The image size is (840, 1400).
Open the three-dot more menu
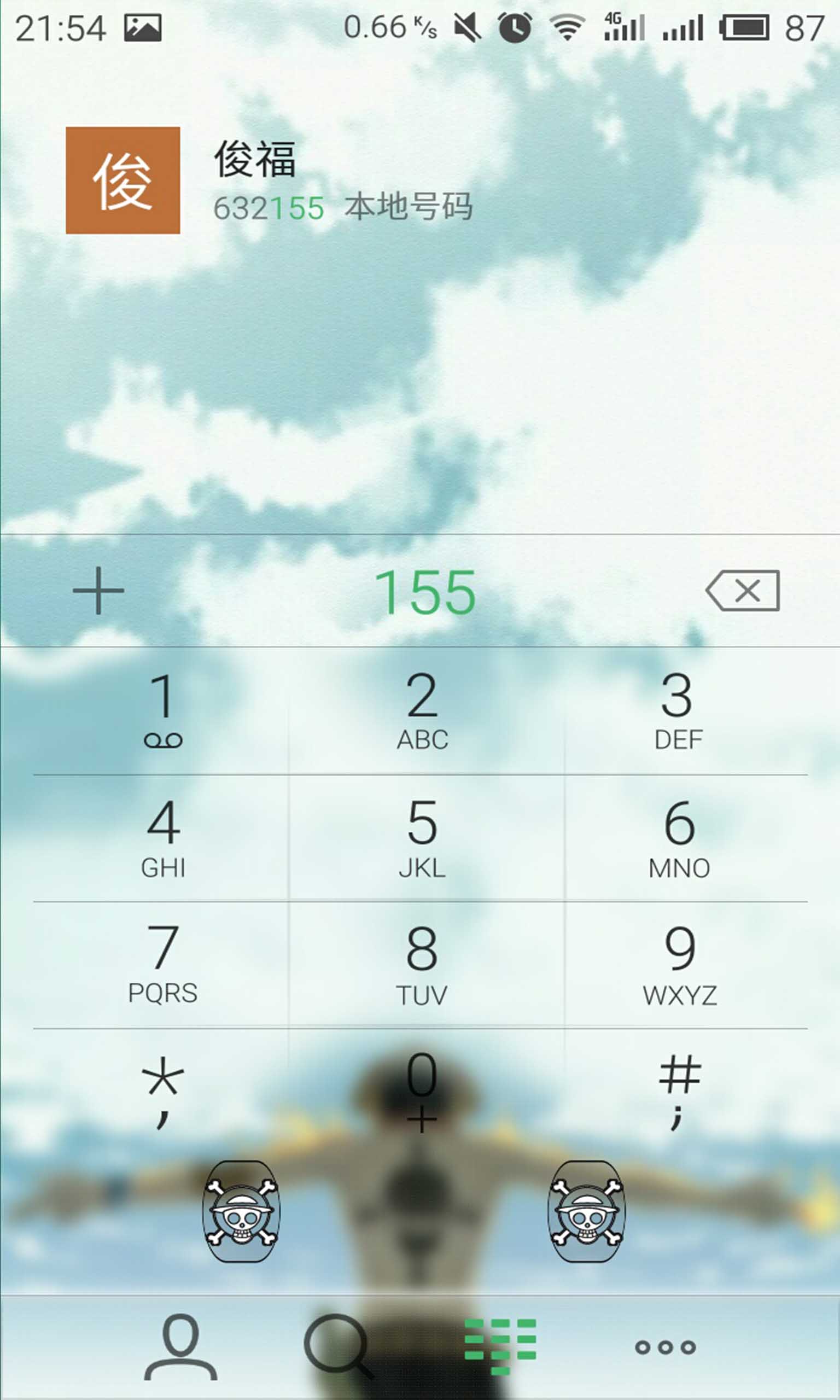click(665, 1347)
